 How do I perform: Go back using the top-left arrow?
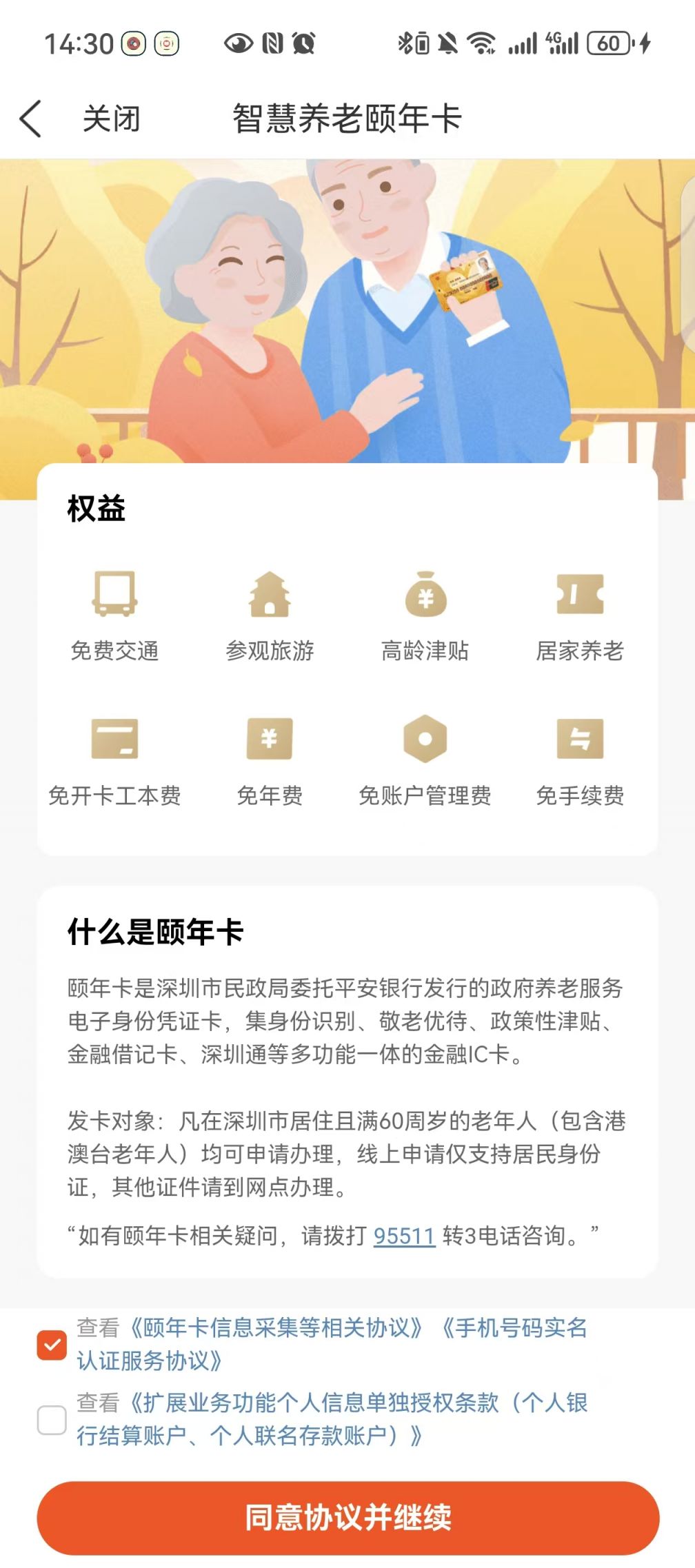pyautogui.click(x=30, y=119)
